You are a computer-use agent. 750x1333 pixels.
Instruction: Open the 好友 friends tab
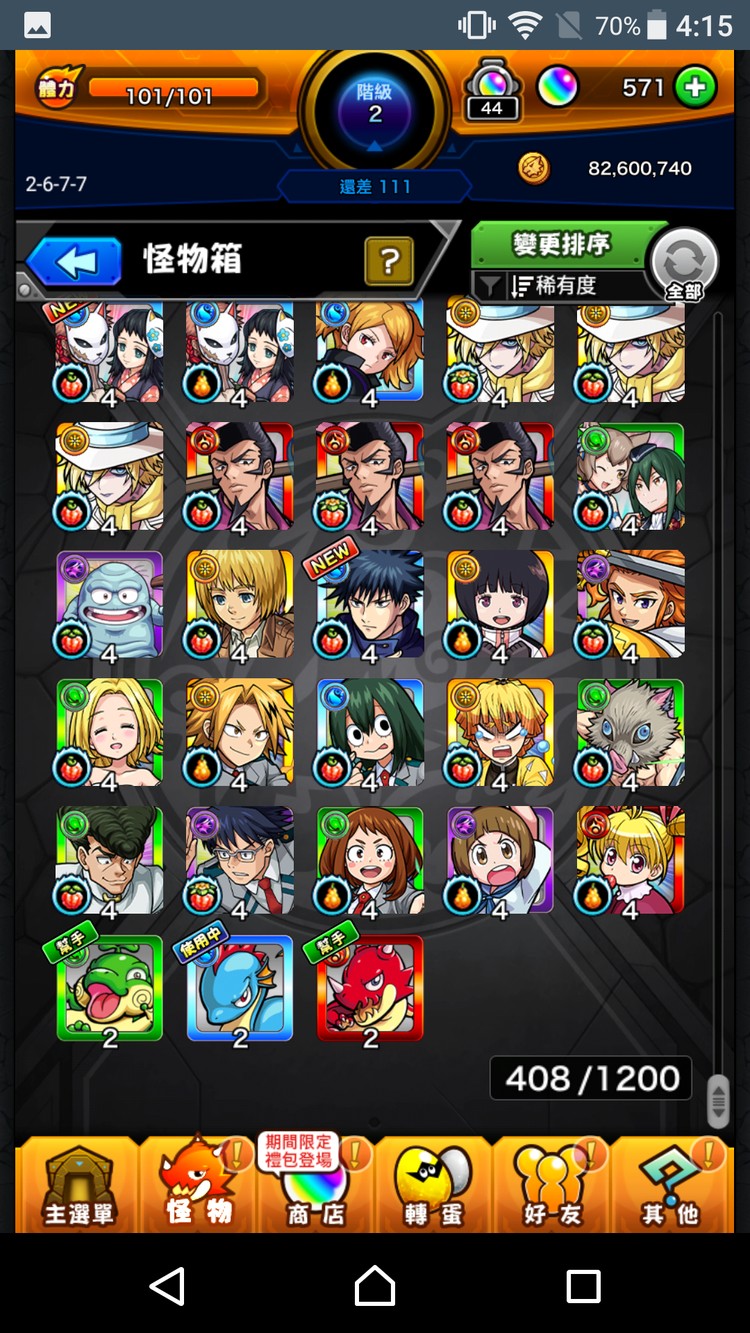click(x=551, y=1187)
